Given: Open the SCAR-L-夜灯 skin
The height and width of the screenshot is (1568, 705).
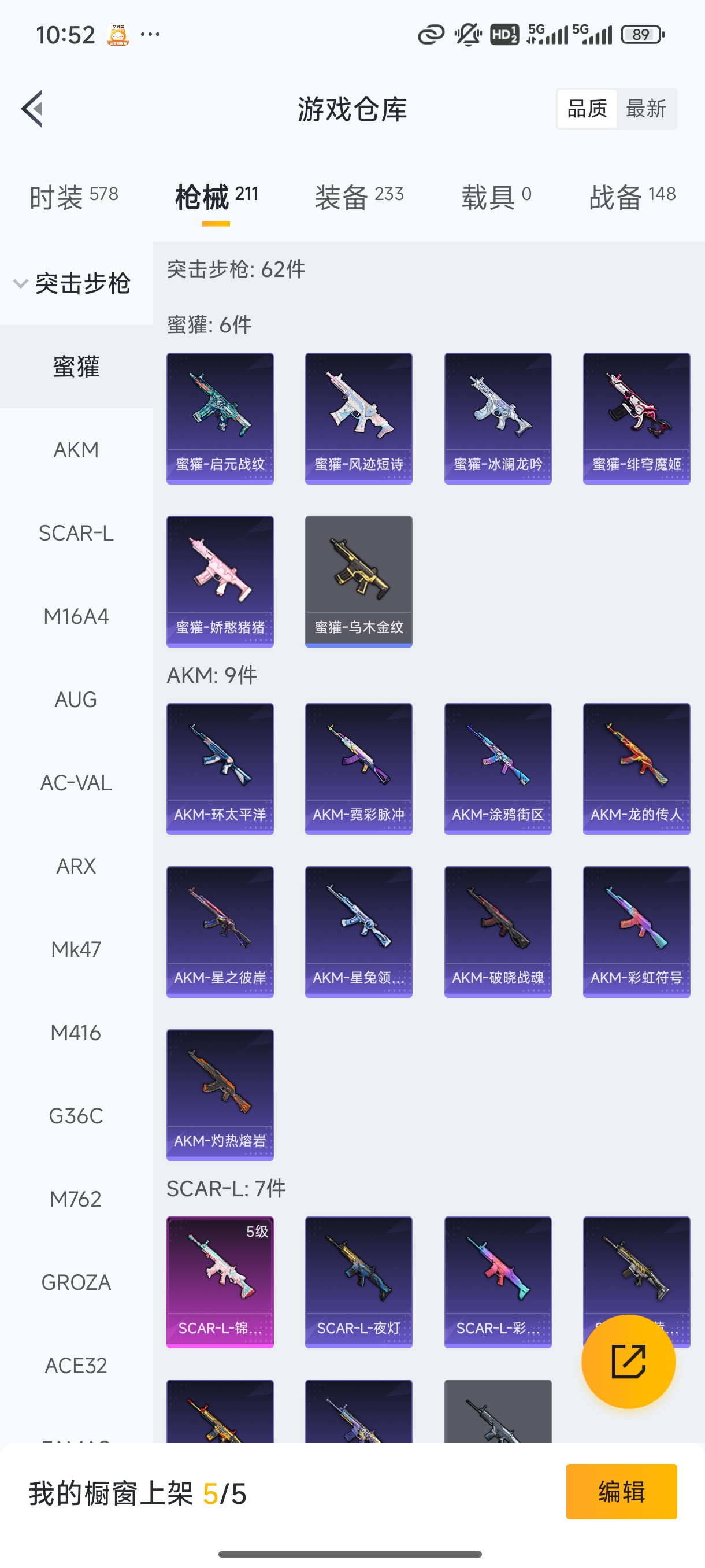Looking at the screenshot, I should (x=358, y=1282).
